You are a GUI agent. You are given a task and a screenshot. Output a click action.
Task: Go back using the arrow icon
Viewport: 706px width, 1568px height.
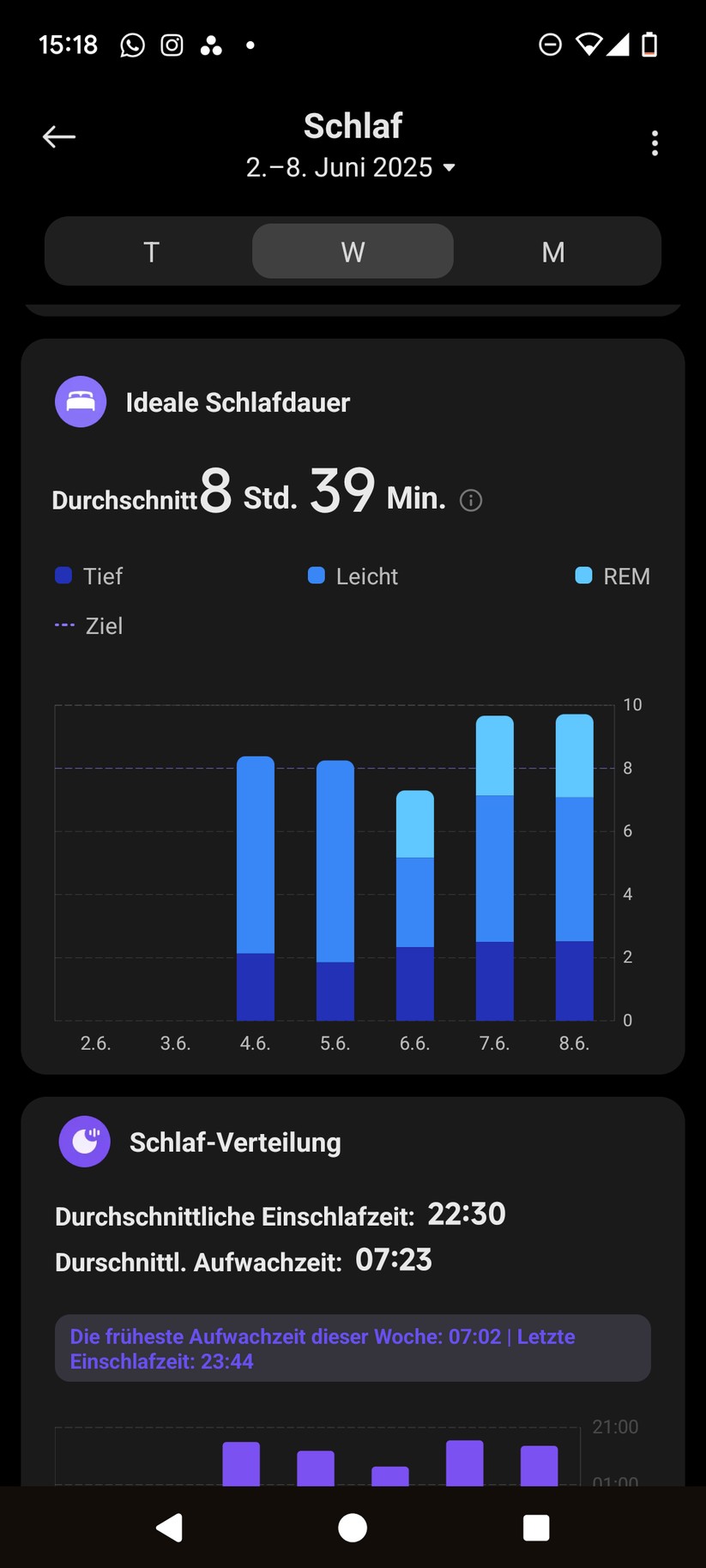click(59, 137)
